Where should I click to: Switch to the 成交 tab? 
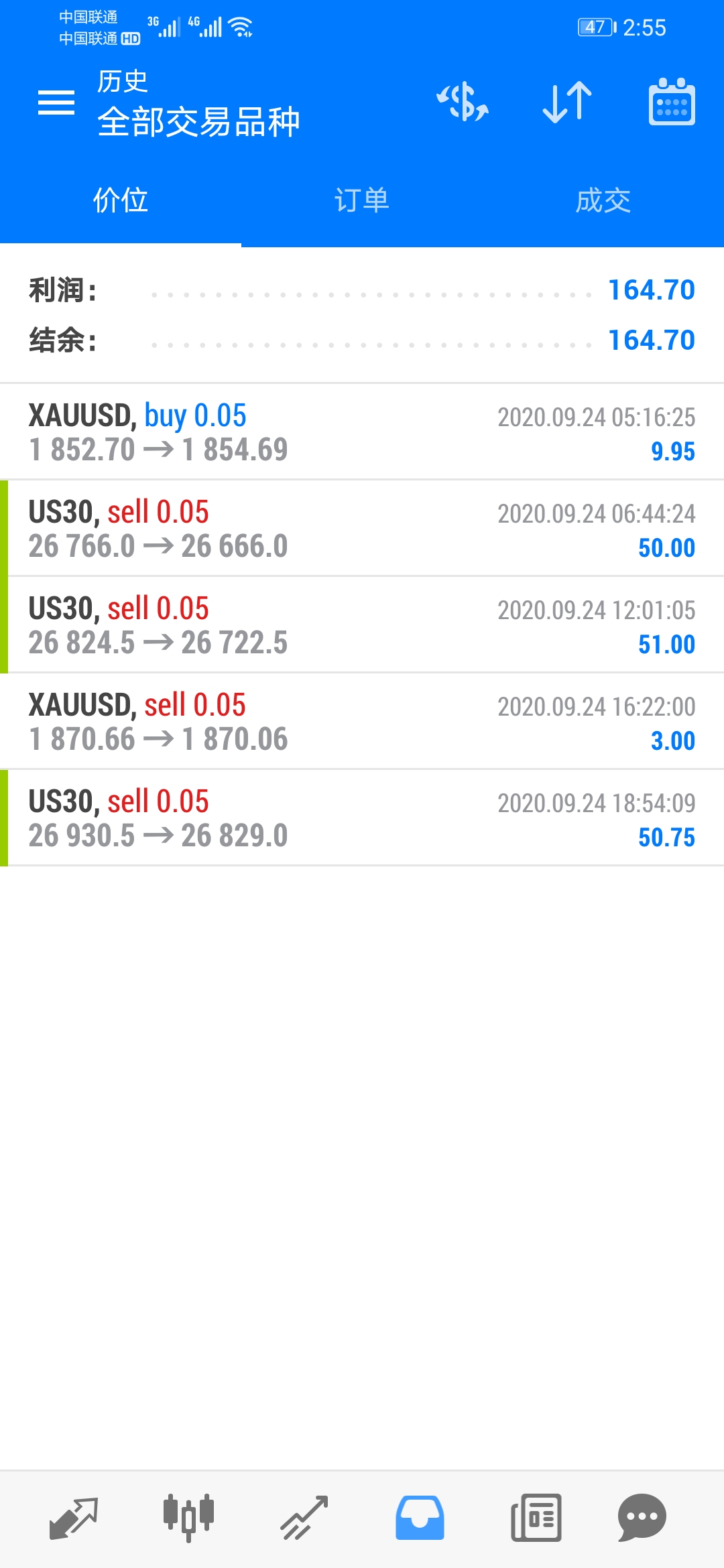coord(603,200)
